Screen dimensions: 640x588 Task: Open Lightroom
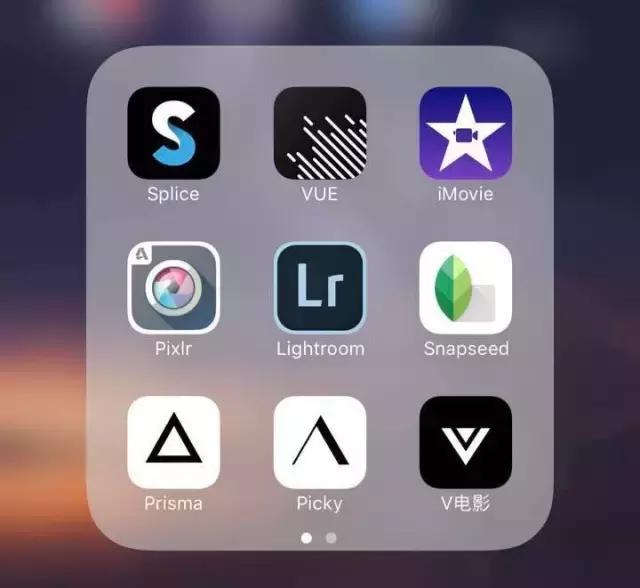320,288
